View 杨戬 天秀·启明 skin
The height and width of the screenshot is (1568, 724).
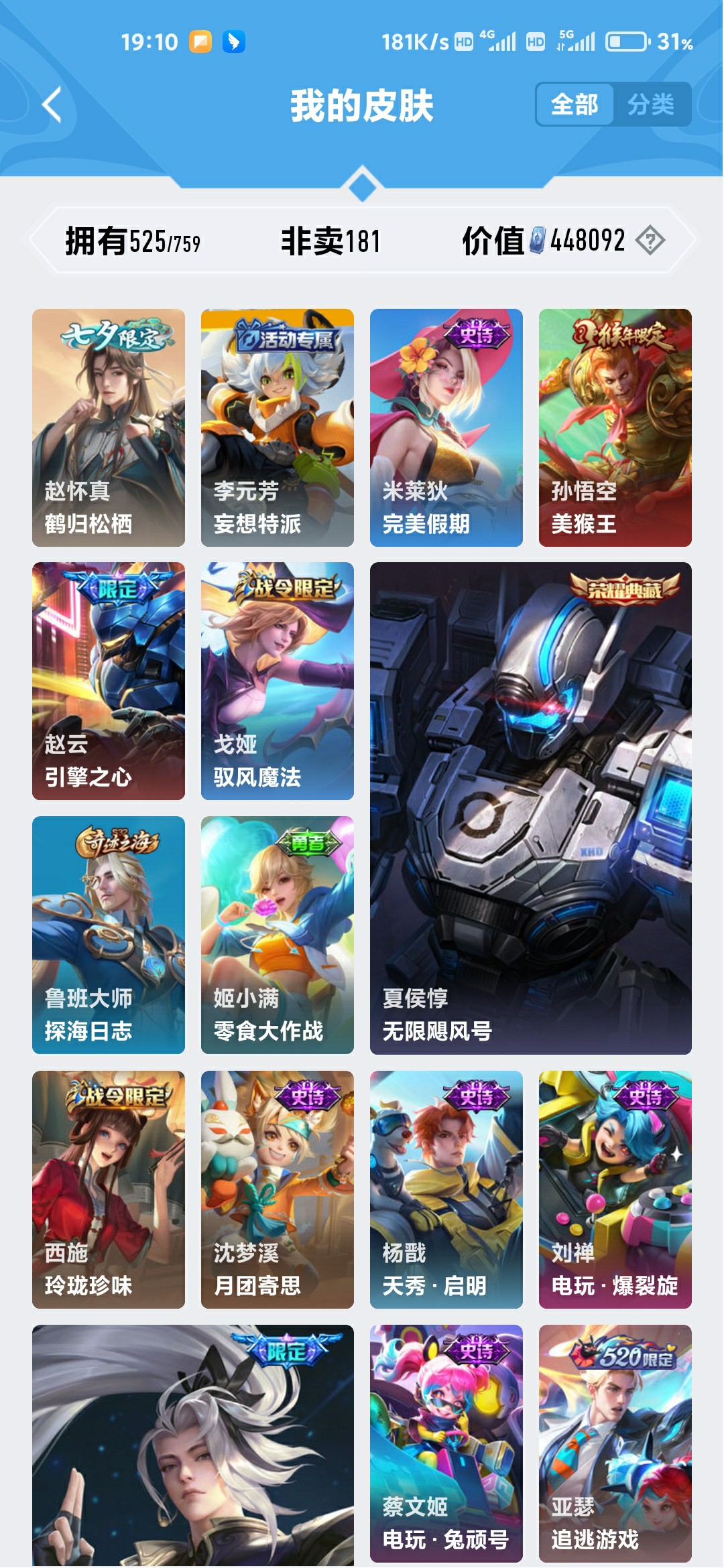(446, 1189)
